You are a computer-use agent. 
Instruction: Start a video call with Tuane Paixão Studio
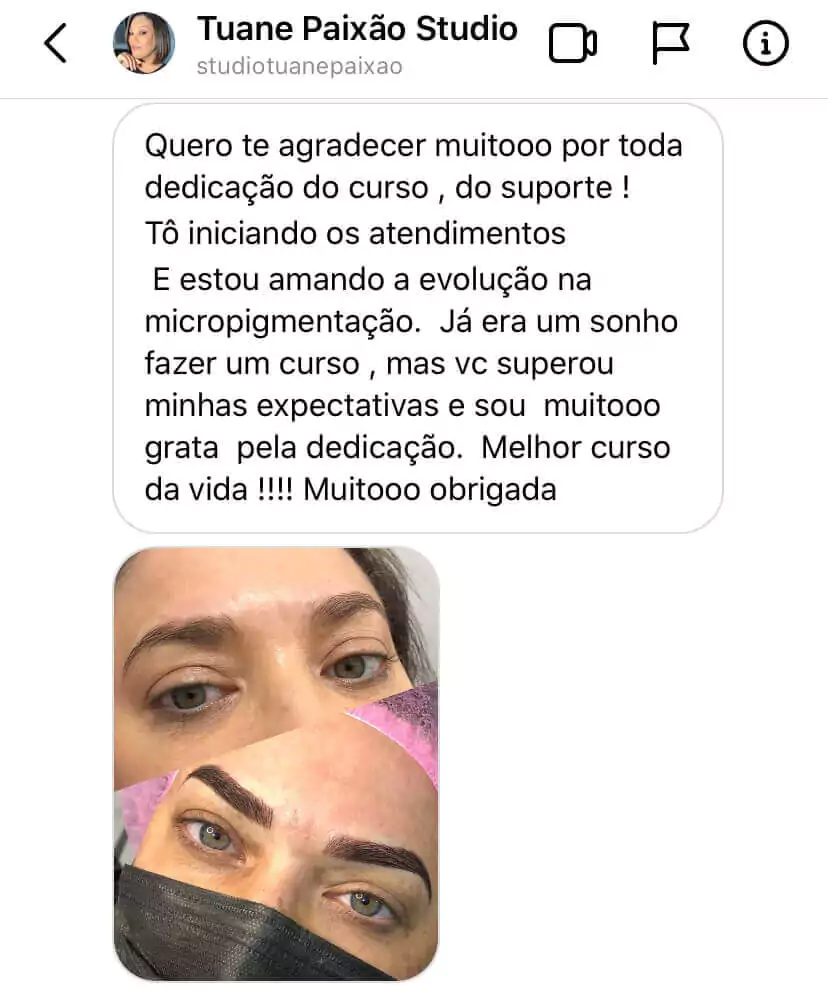pyautogui.click(x=573, y=44)
